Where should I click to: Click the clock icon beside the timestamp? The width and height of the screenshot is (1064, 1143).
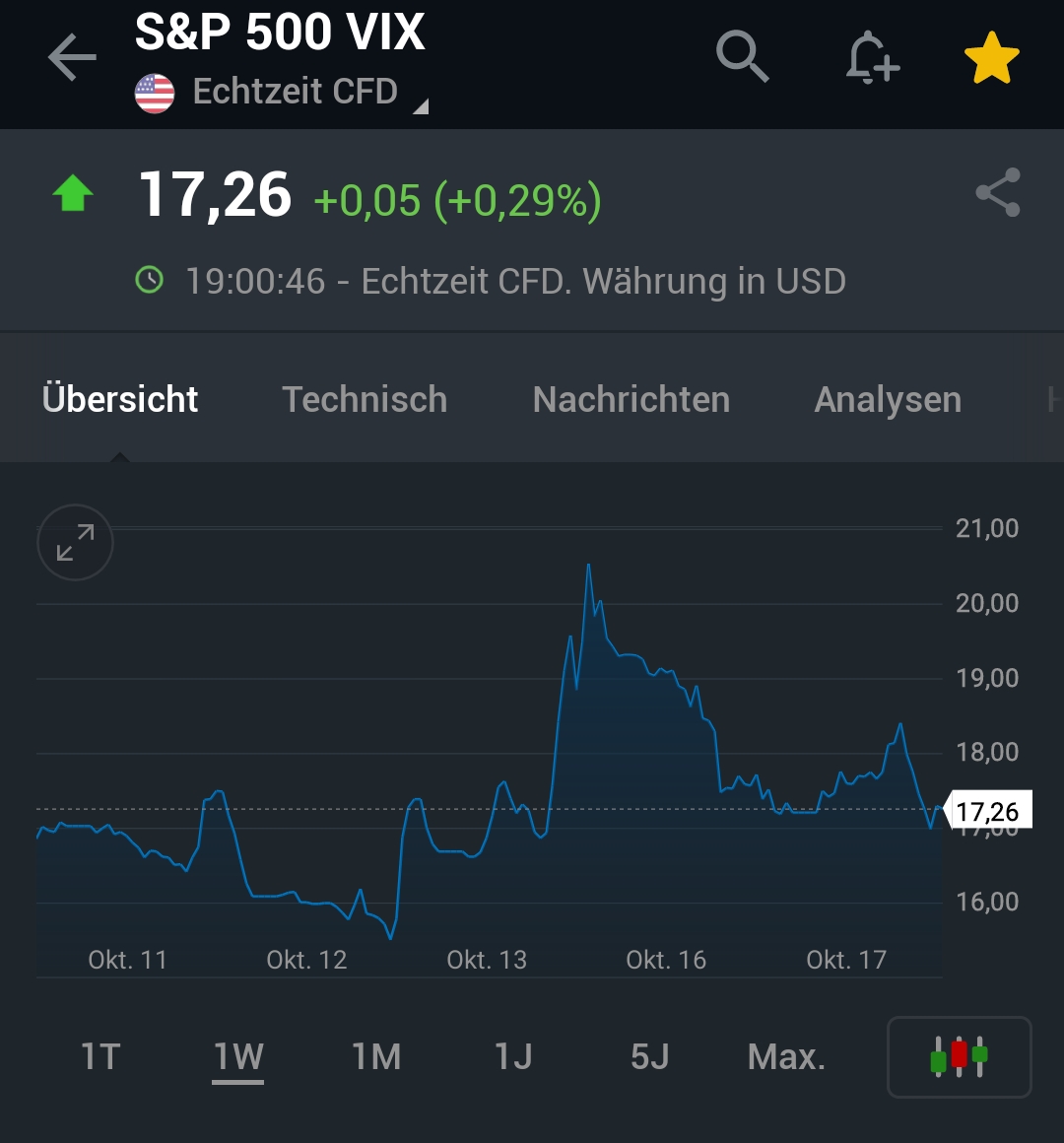151,281
